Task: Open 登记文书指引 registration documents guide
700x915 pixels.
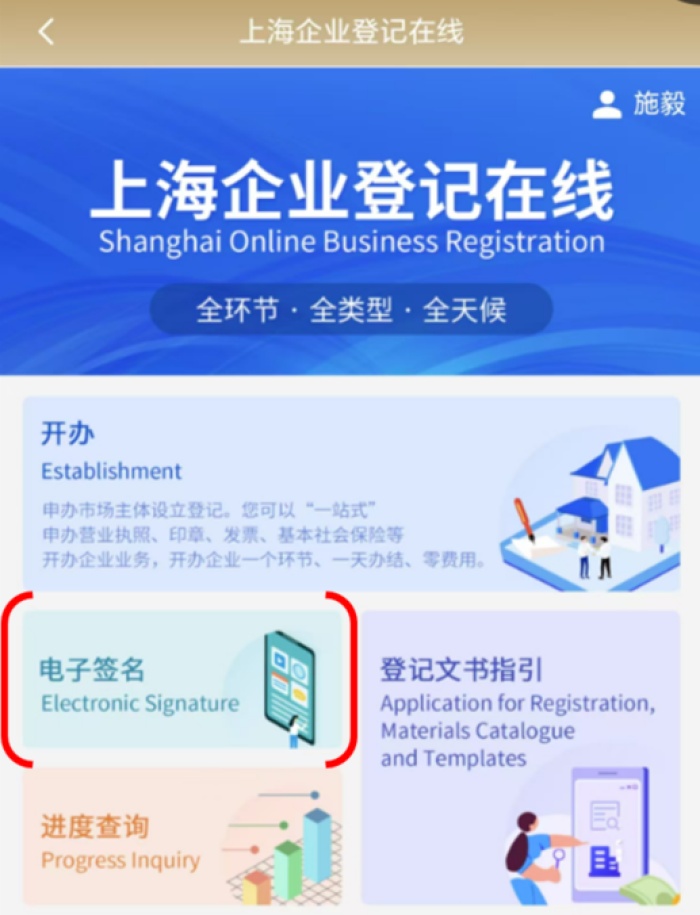Action: coord(520,755)
